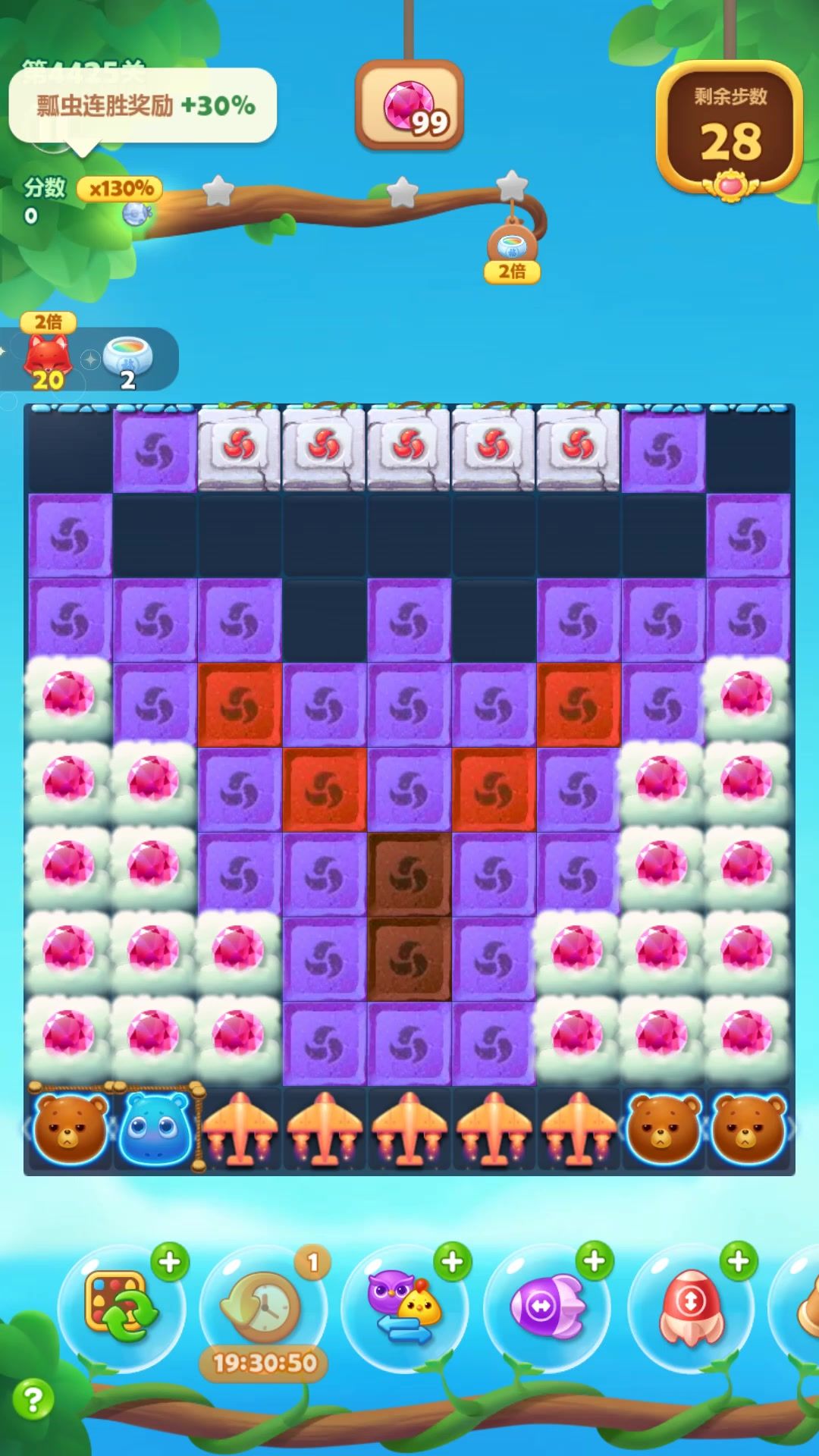Tap the x130% score multiplier badge

[121, 188]
